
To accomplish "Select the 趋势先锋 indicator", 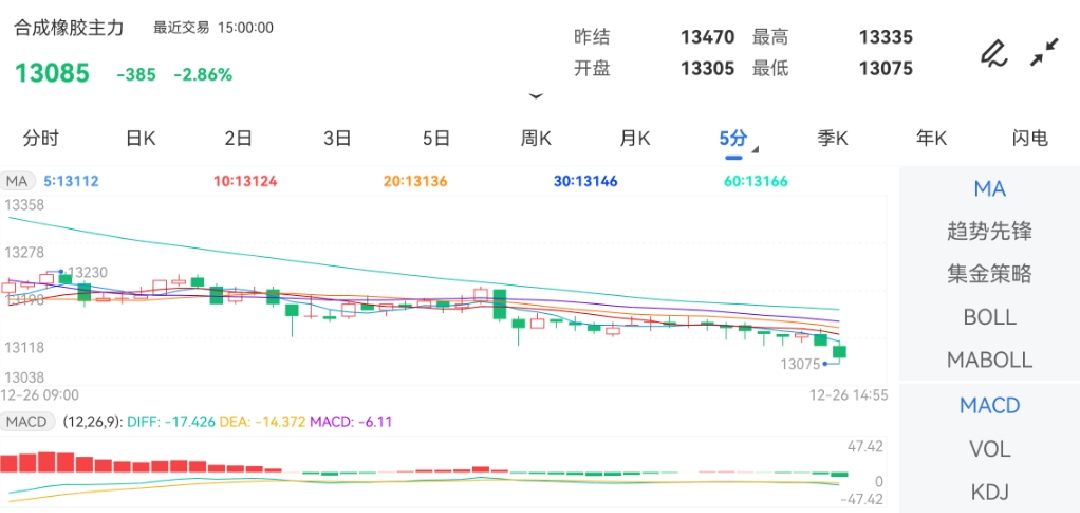I will [x=989, y=231].
